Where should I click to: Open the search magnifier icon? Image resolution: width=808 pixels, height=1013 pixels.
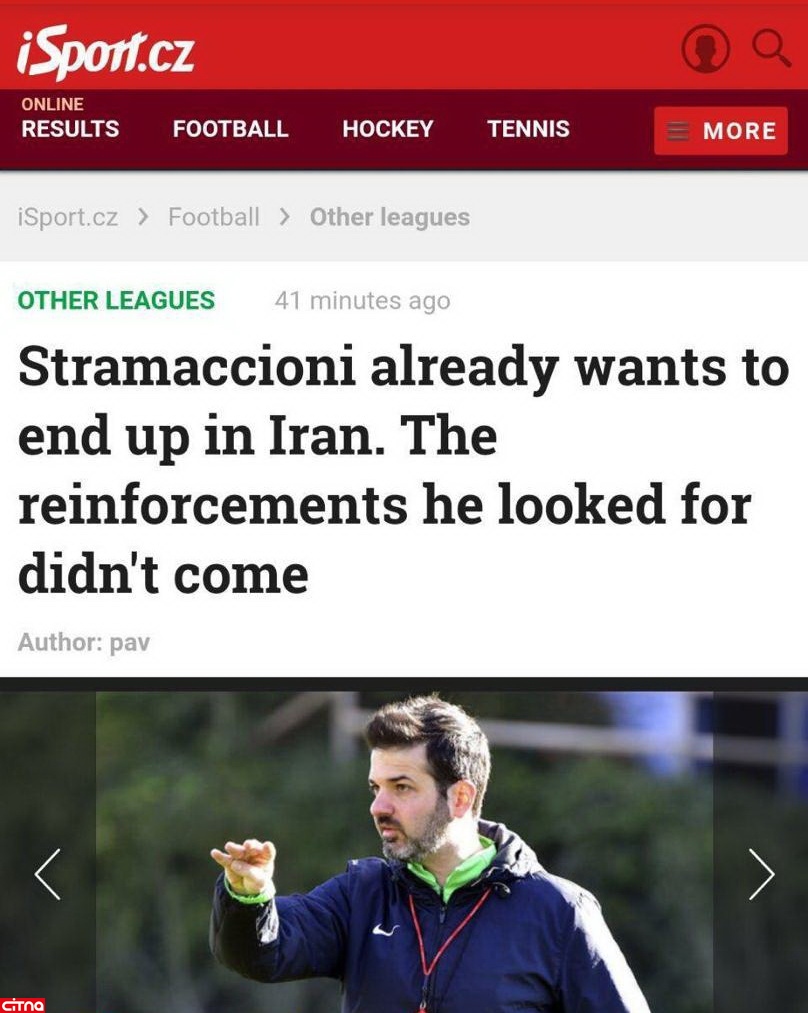771,47
